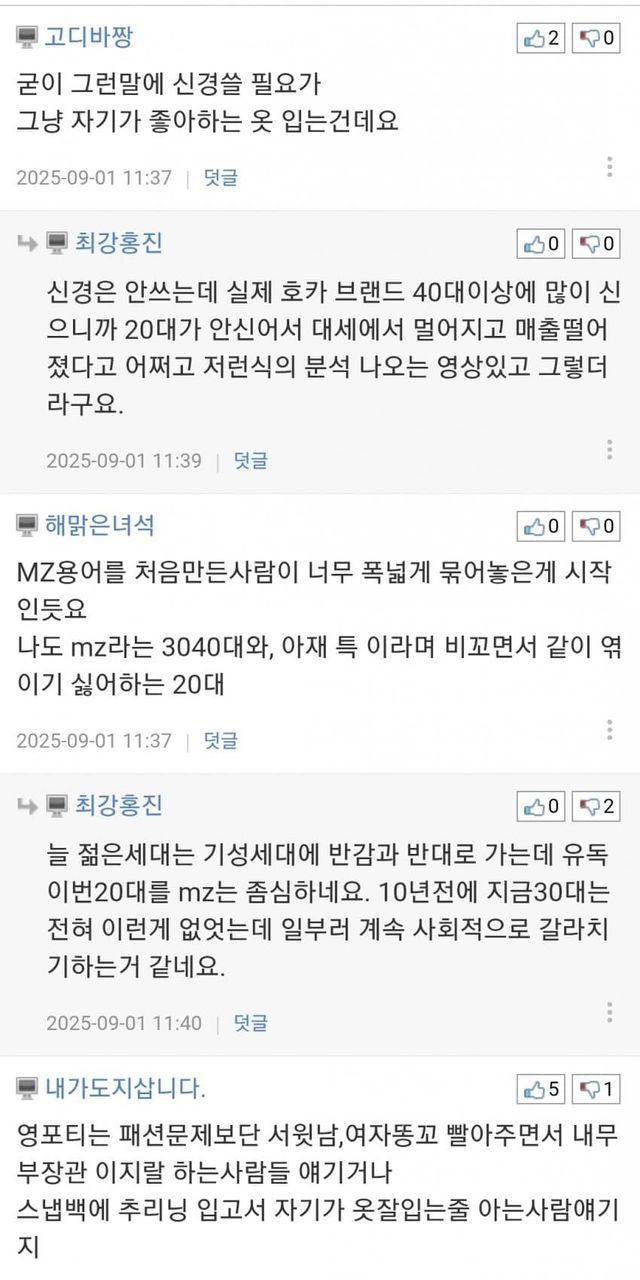
Task: Upvote 내가도지삽니다.'s comment
Action: click(x=542, y=1089)
